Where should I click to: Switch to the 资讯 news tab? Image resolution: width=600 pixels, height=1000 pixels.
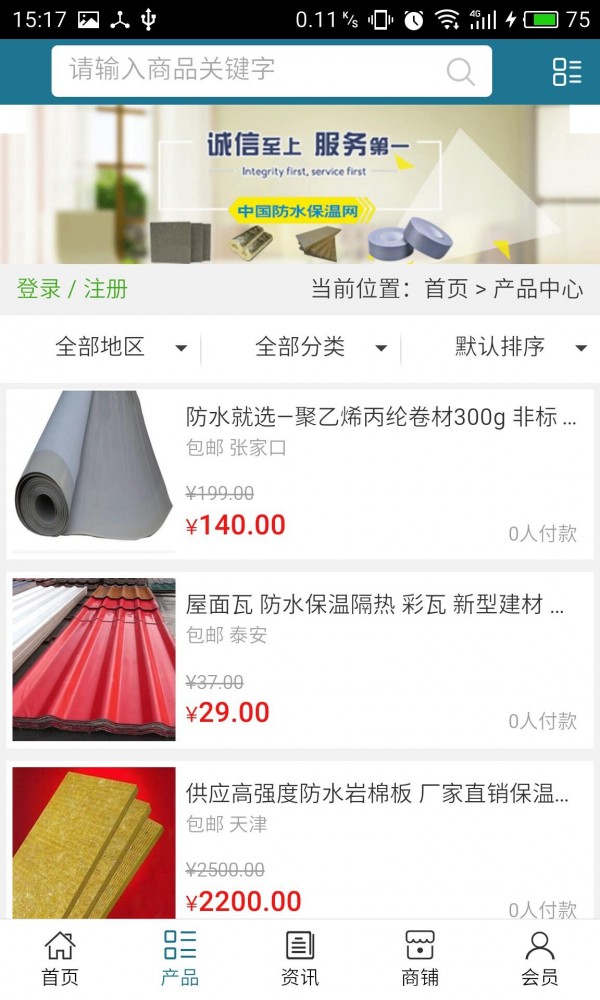click(x=300, y=958)
